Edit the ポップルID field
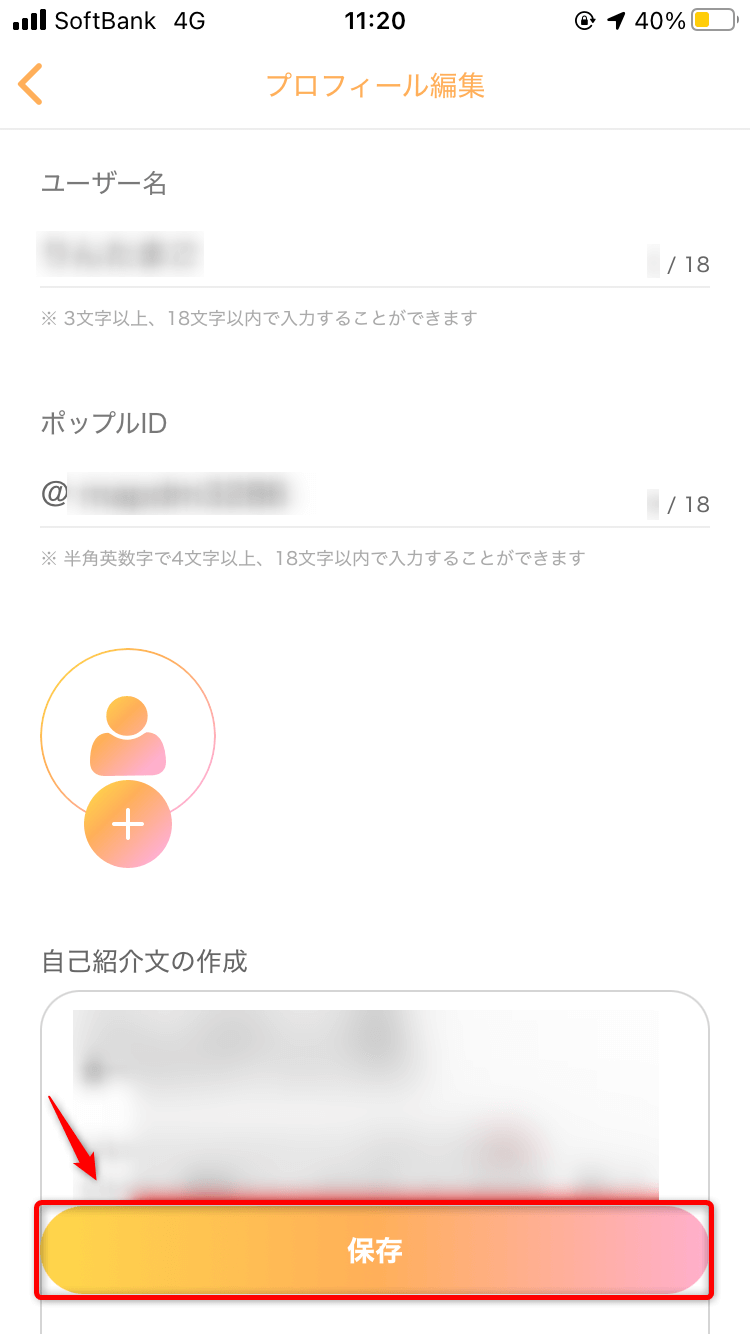The width and height of the screenshot is (750, 1334). (375, 496)
